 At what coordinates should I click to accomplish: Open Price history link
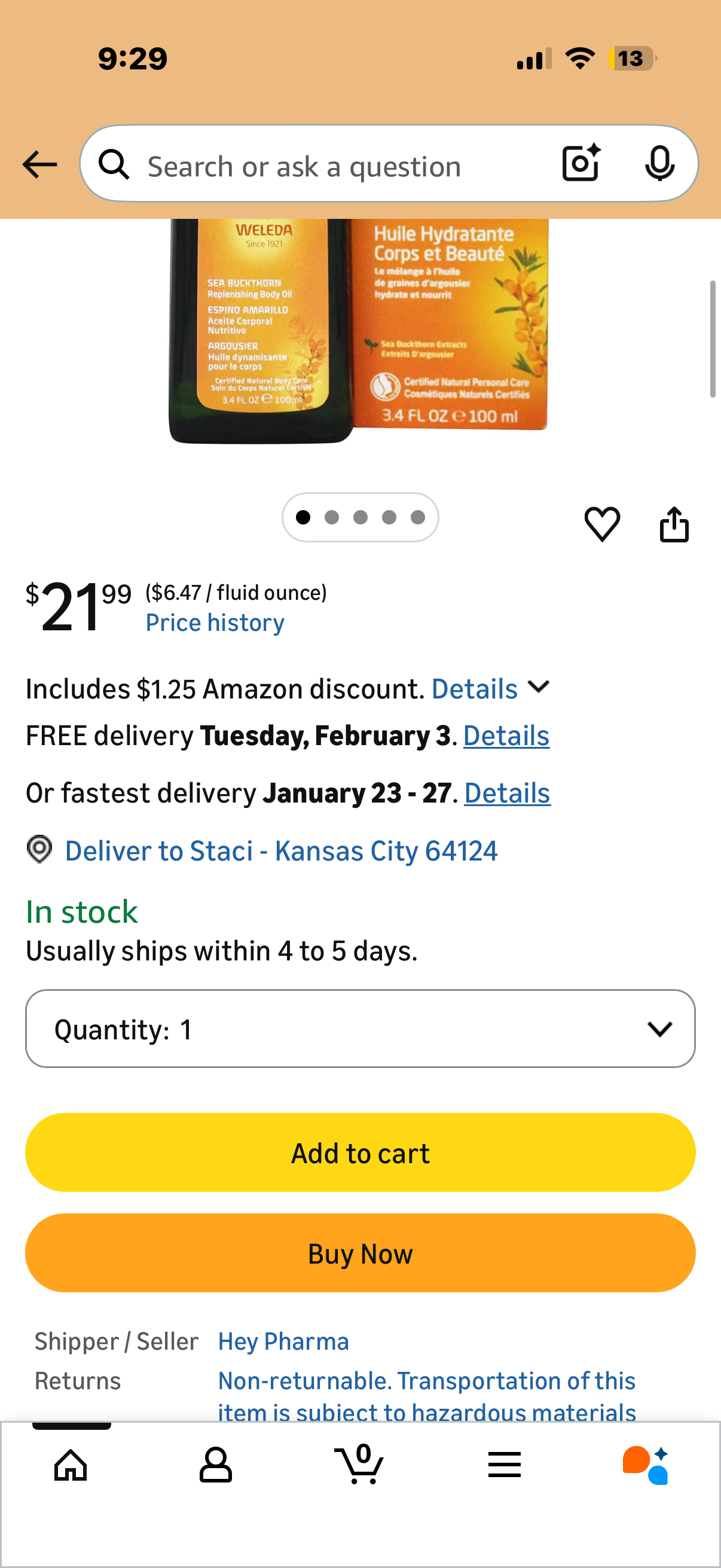coord(215,623)
